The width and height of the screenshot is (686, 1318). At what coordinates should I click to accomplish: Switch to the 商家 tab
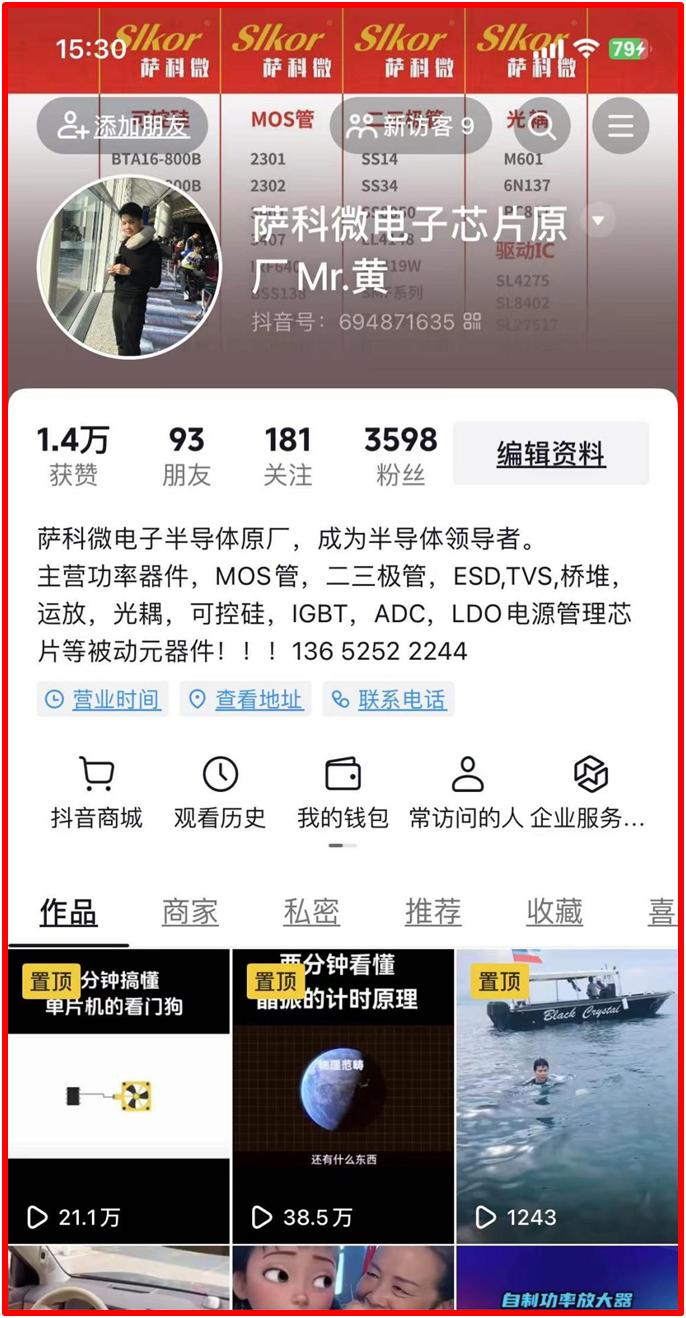click(x=190, y=911)
